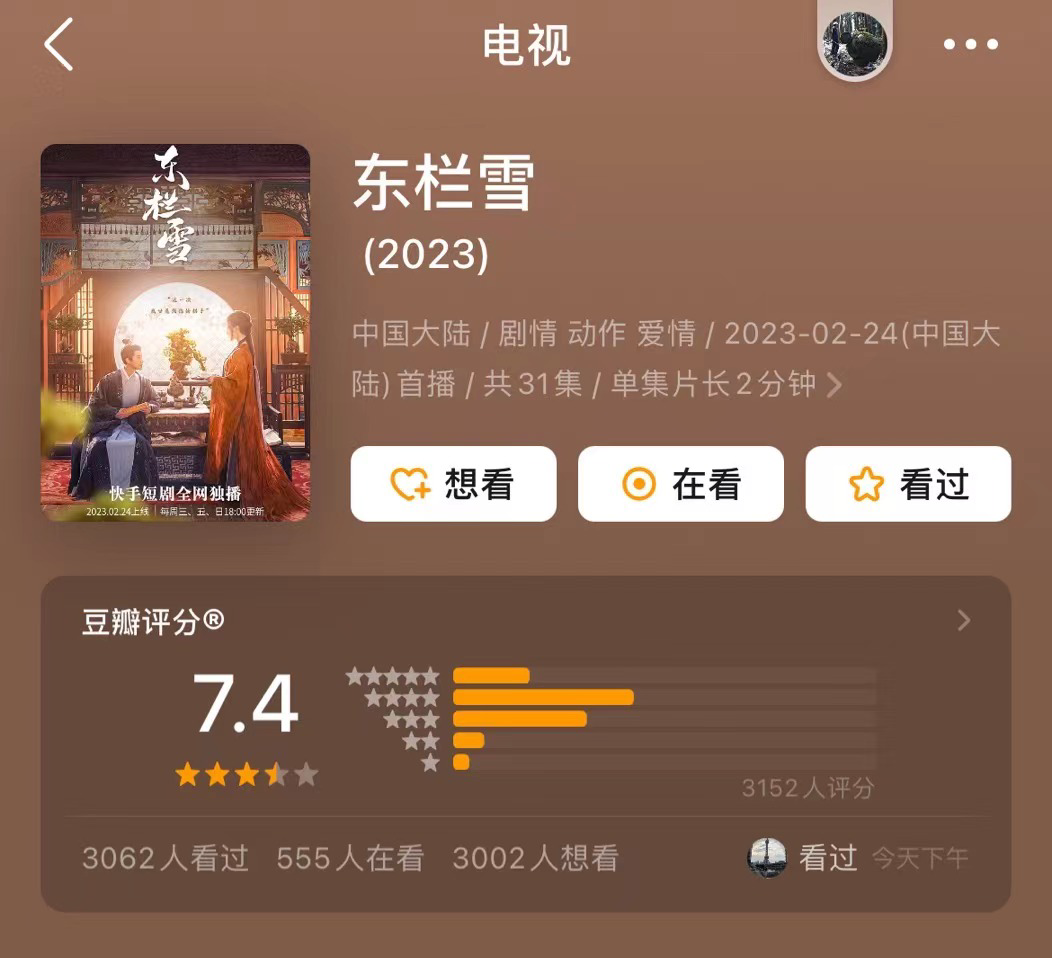Open the 豆瓣评分 rating details arrow
1052x958 pixels.
pos(963,621)
